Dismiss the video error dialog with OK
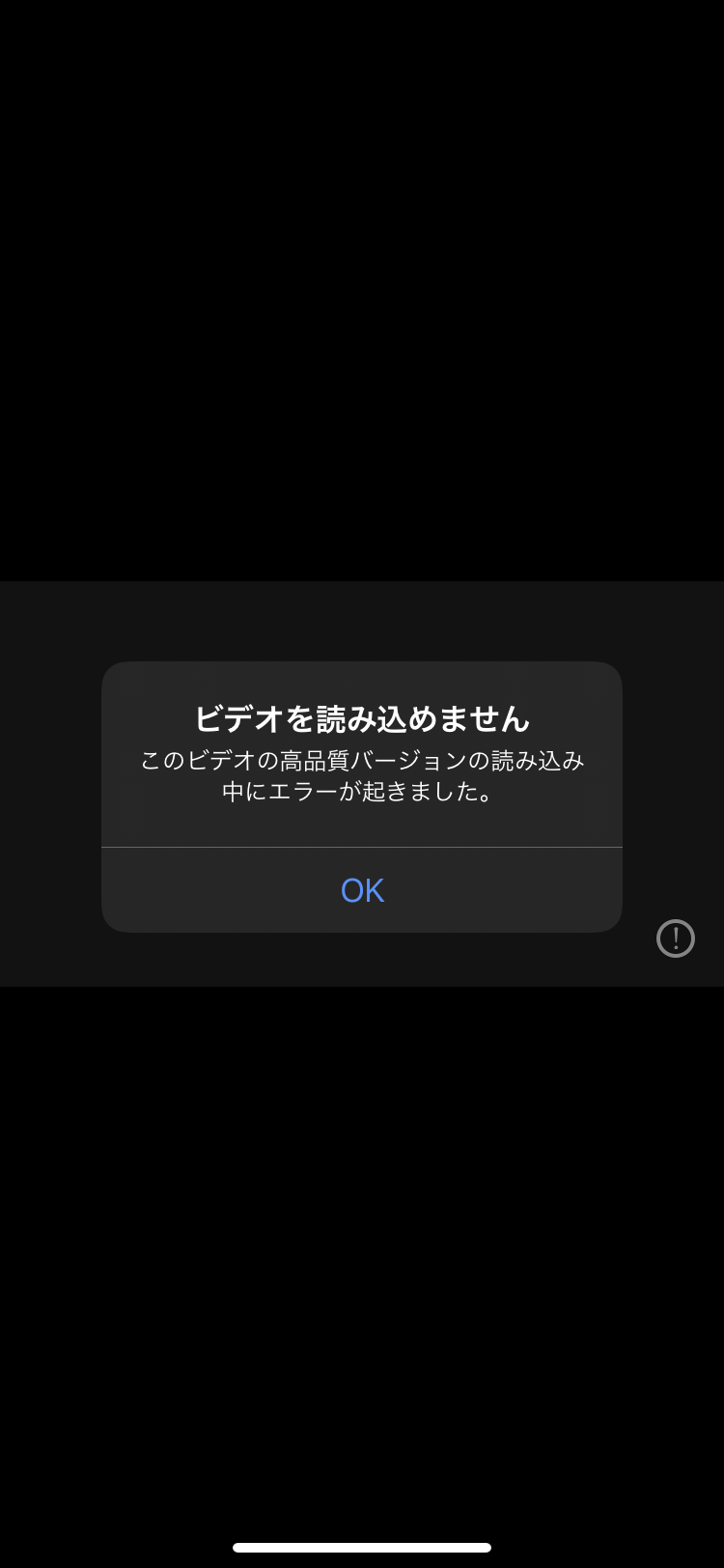Screen dimensions: 724x1568 pyautogui.click(x=362, y=890)
